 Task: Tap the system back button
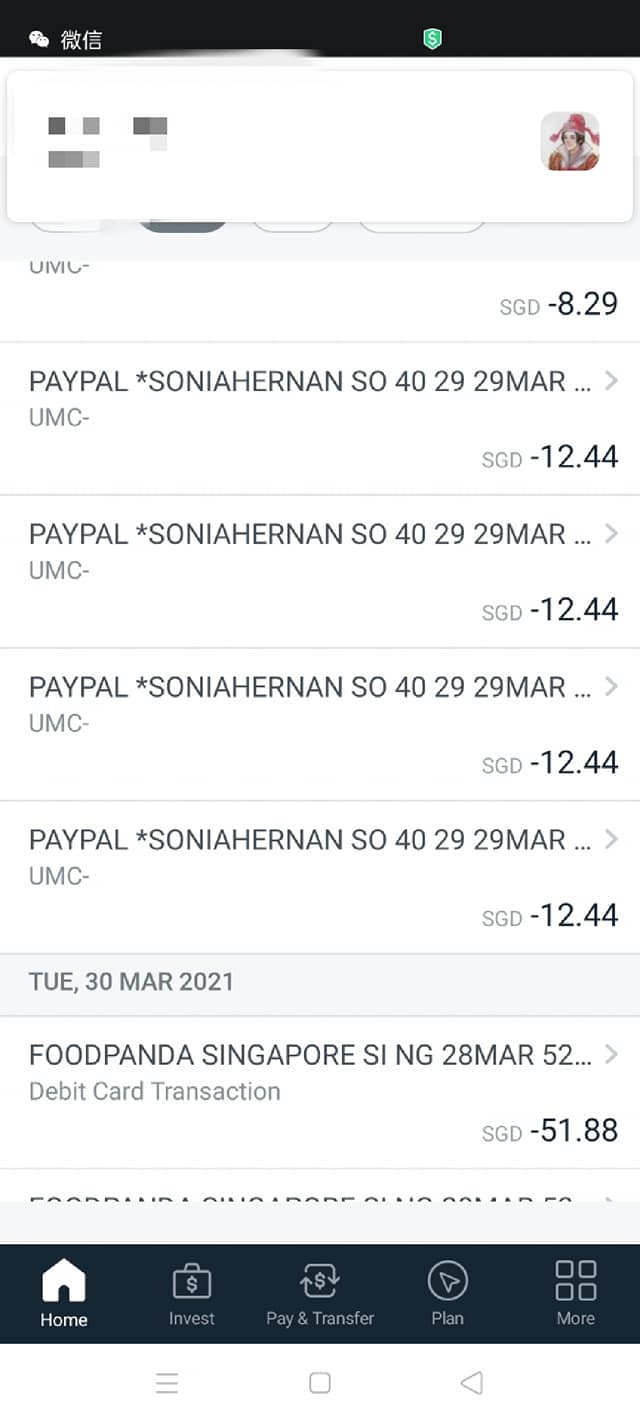pos(472,1383)
